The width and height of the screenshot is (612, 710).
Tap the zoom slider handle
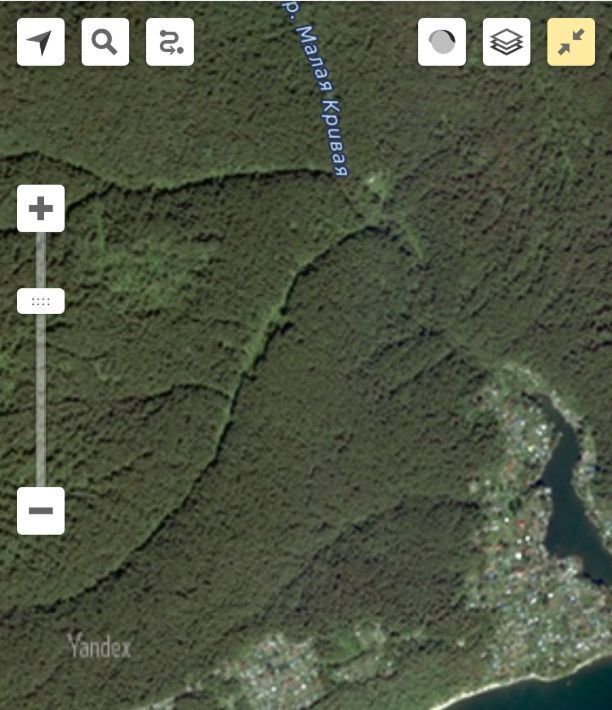pyautogui.click(x=41, y=301)
